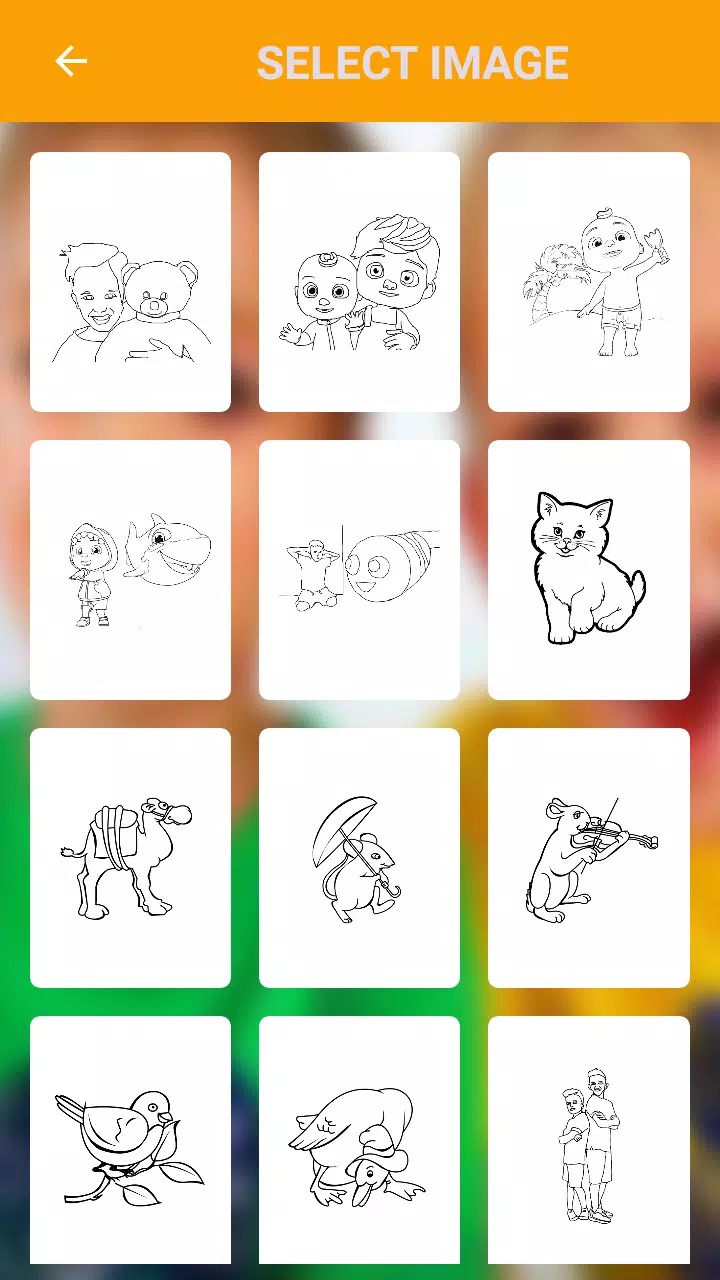Pick the bird on branch coloring page
The width and height of the screenshot is (720, 1280).
[x=130, y=1140]
